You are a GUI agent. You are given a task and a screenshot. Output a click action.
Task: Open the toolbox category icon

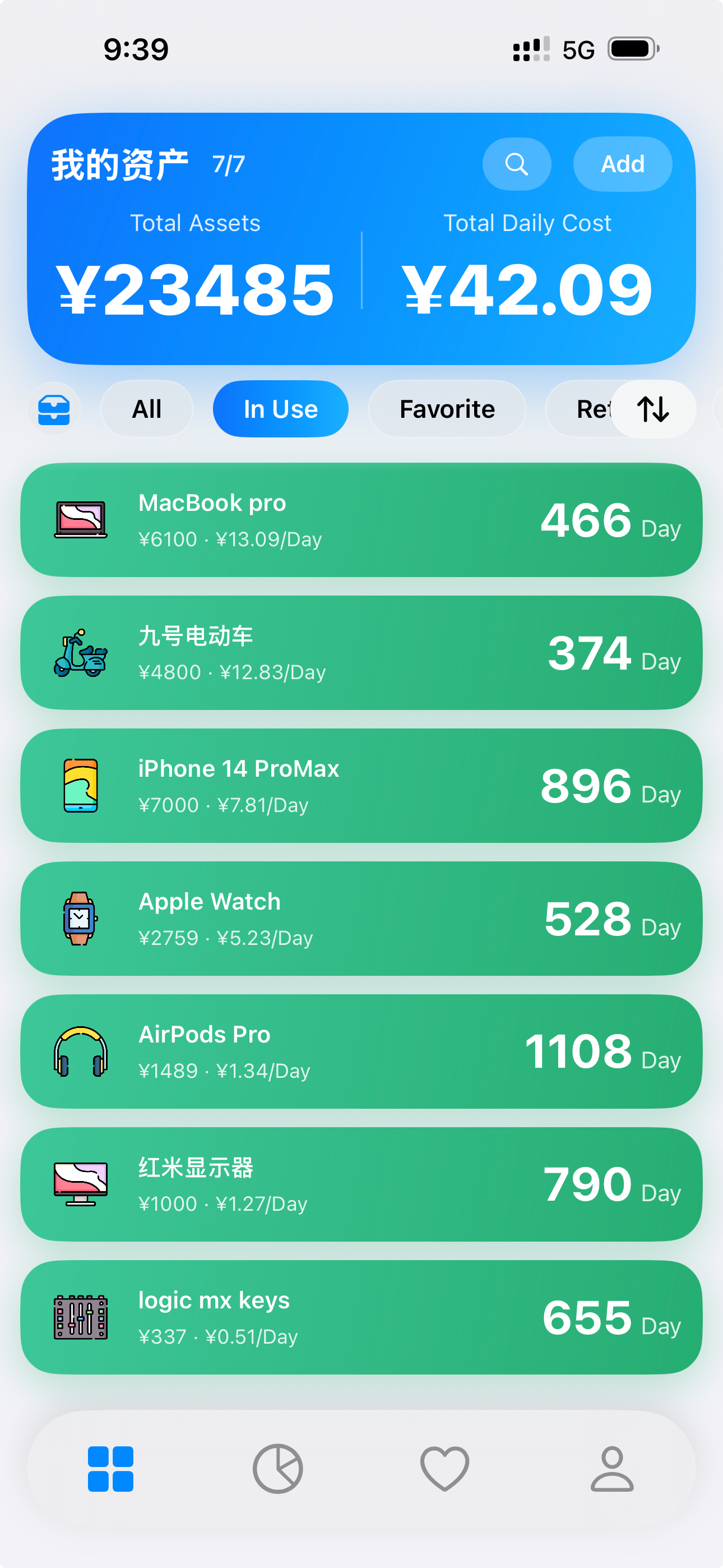[54, 409]
